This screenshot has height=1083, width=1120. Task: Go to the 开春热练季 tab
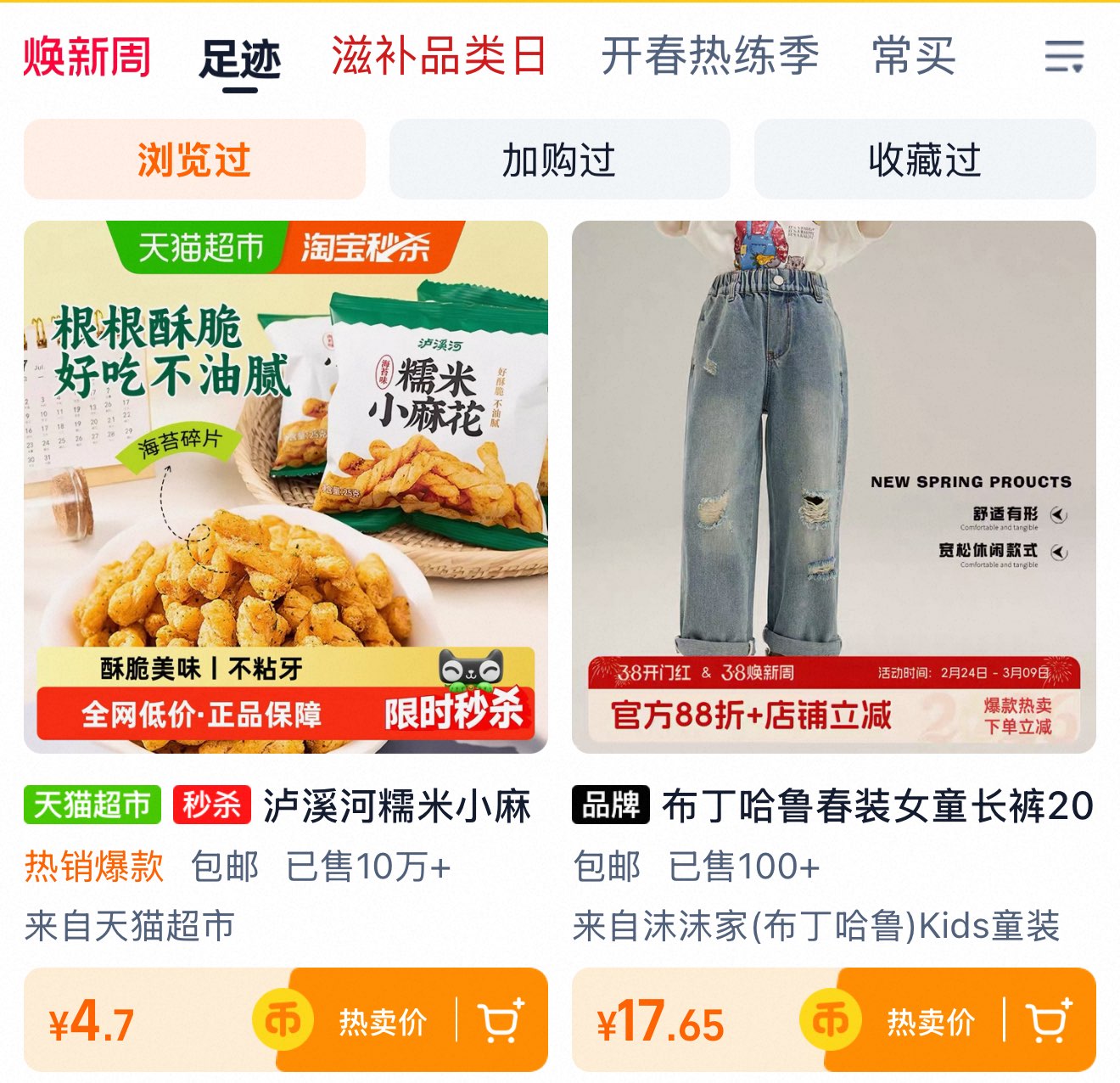pos(709,57)
